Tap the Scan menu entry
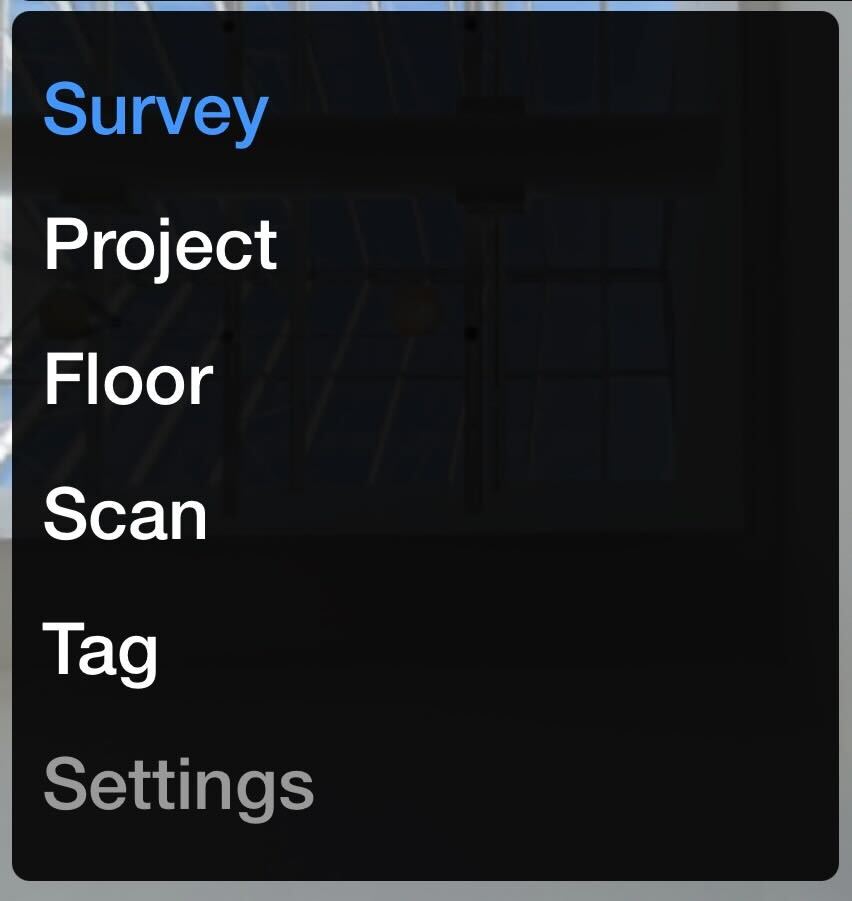 pos(125,515)
